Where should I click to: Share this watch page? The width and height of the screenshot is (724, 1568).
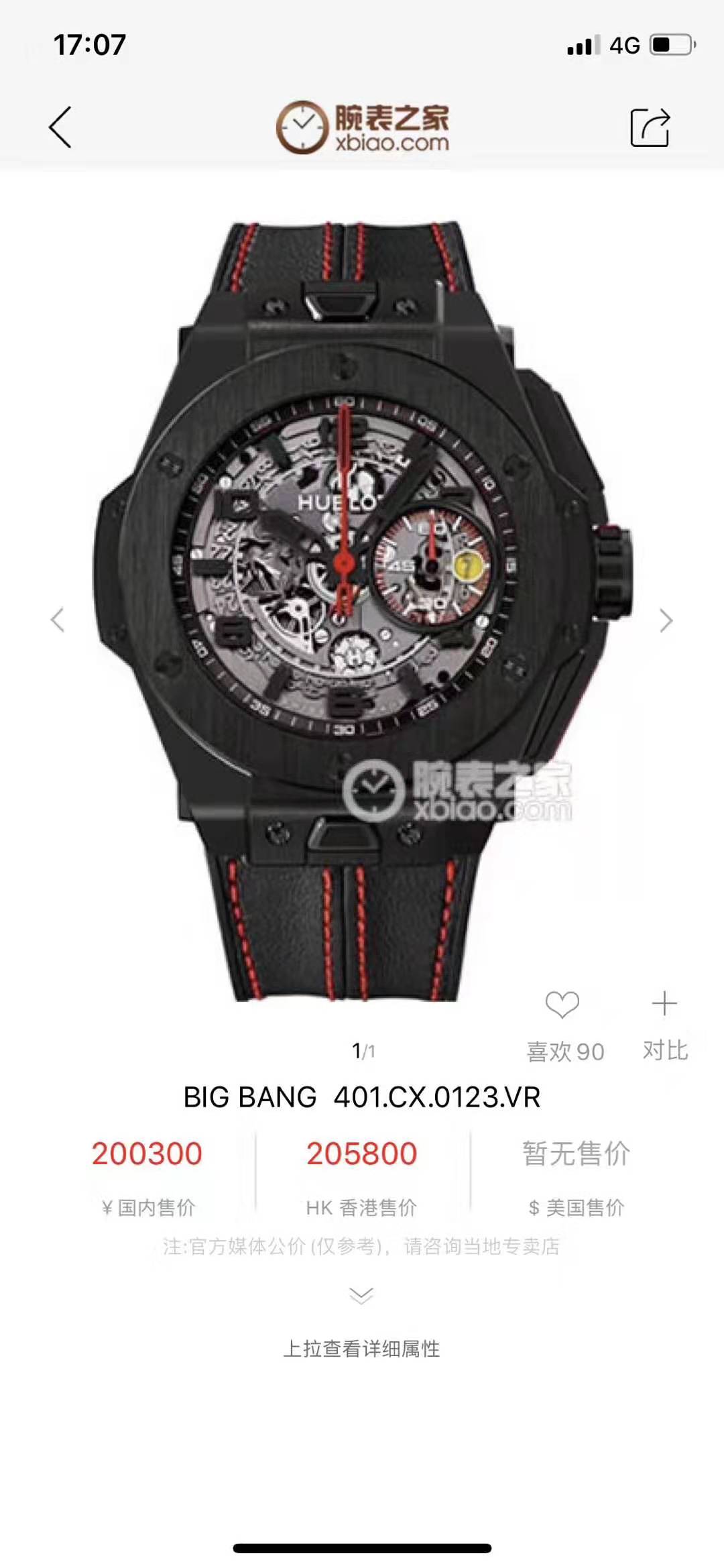pyautogui.click(x=650, y=127)
